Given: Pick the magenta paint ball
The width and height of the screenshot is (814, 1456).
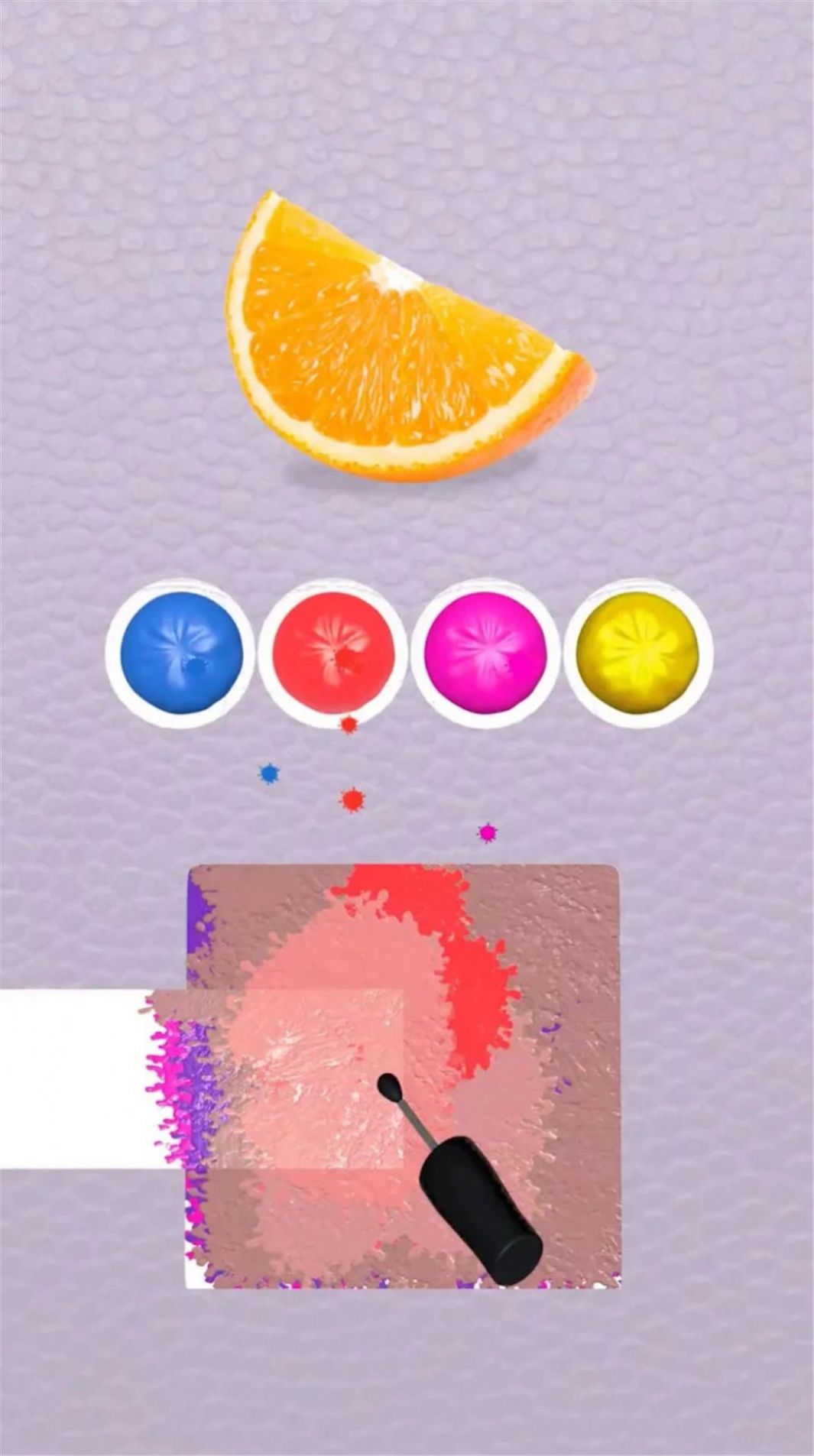Looking at the screenshot, I should (x=485, y=653).
